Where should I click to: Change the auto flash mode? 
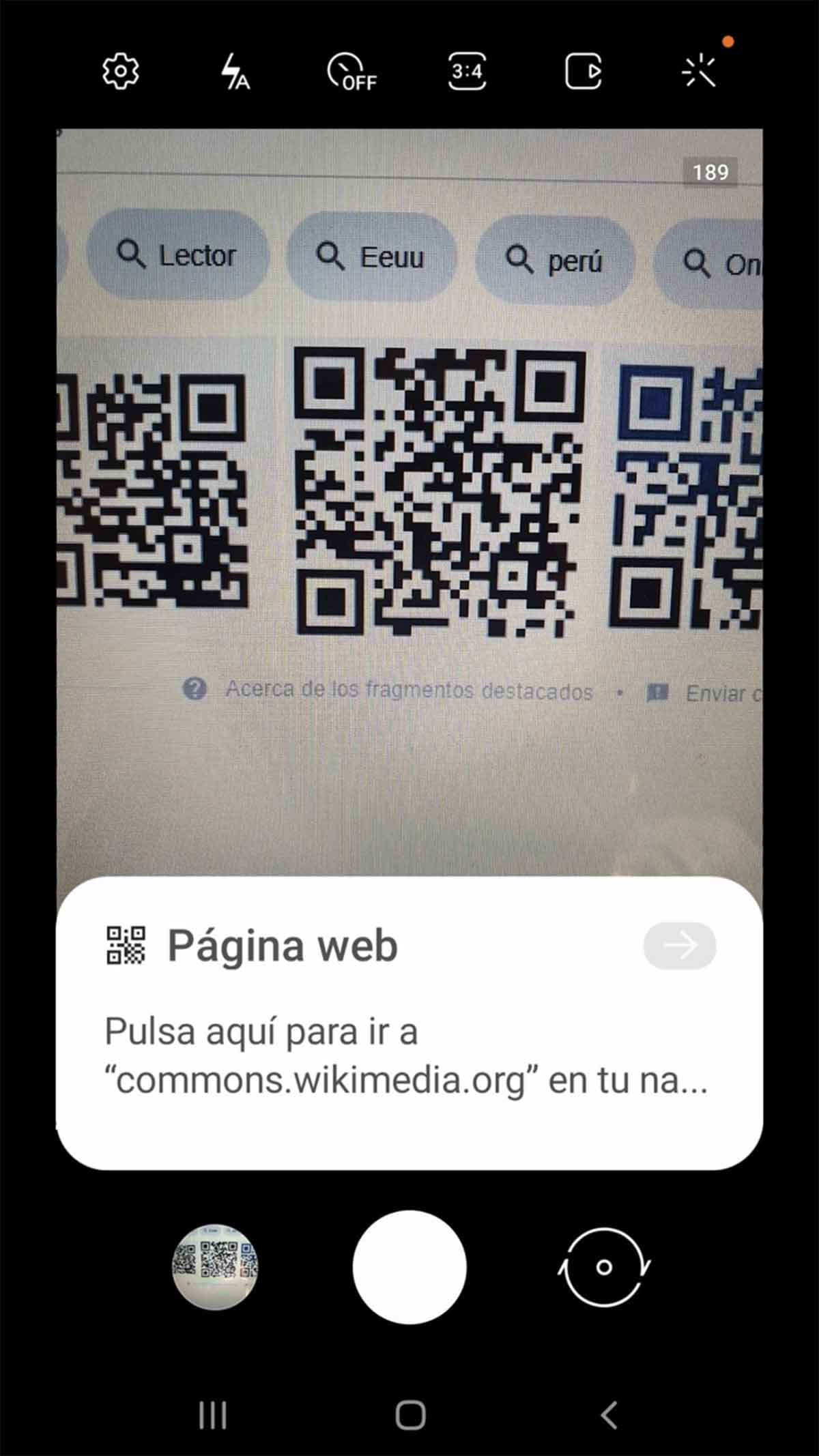(235, 72)
